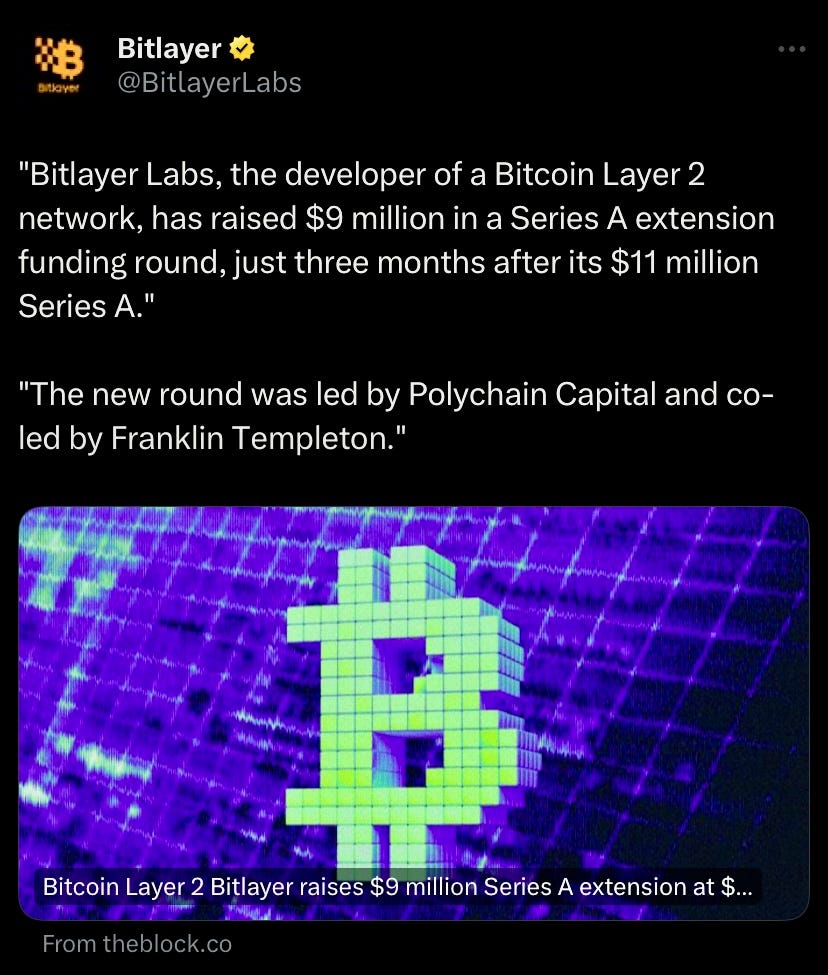Screen dimensions: 828x975
Task: Open the tweet's three-dot overflow menu
Action: pyautogui.click(x=791, y=49)
